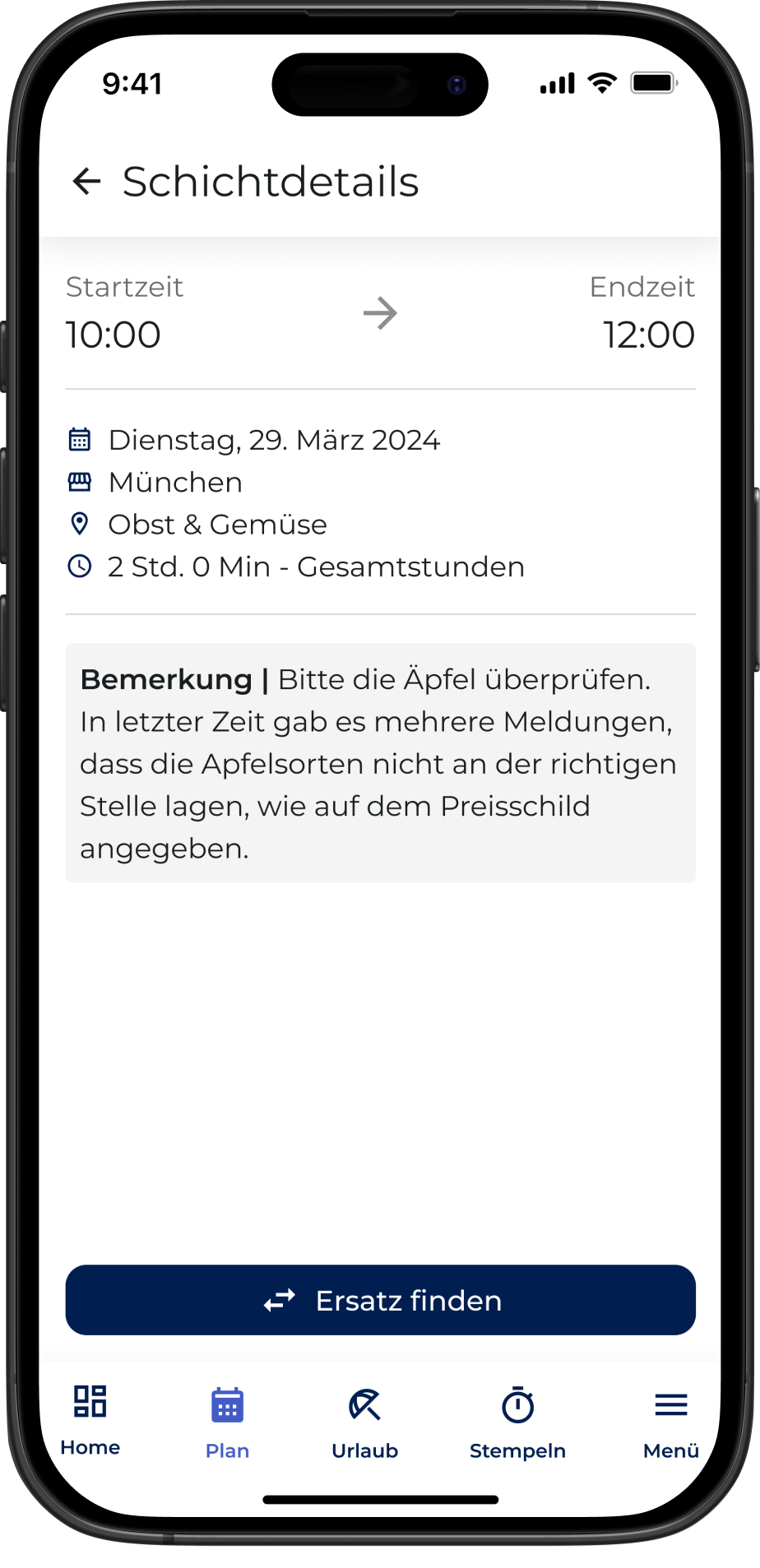Tap the gray arrow between Startzeit and Endzeit
760x1568 pixels.
[380, 313]
